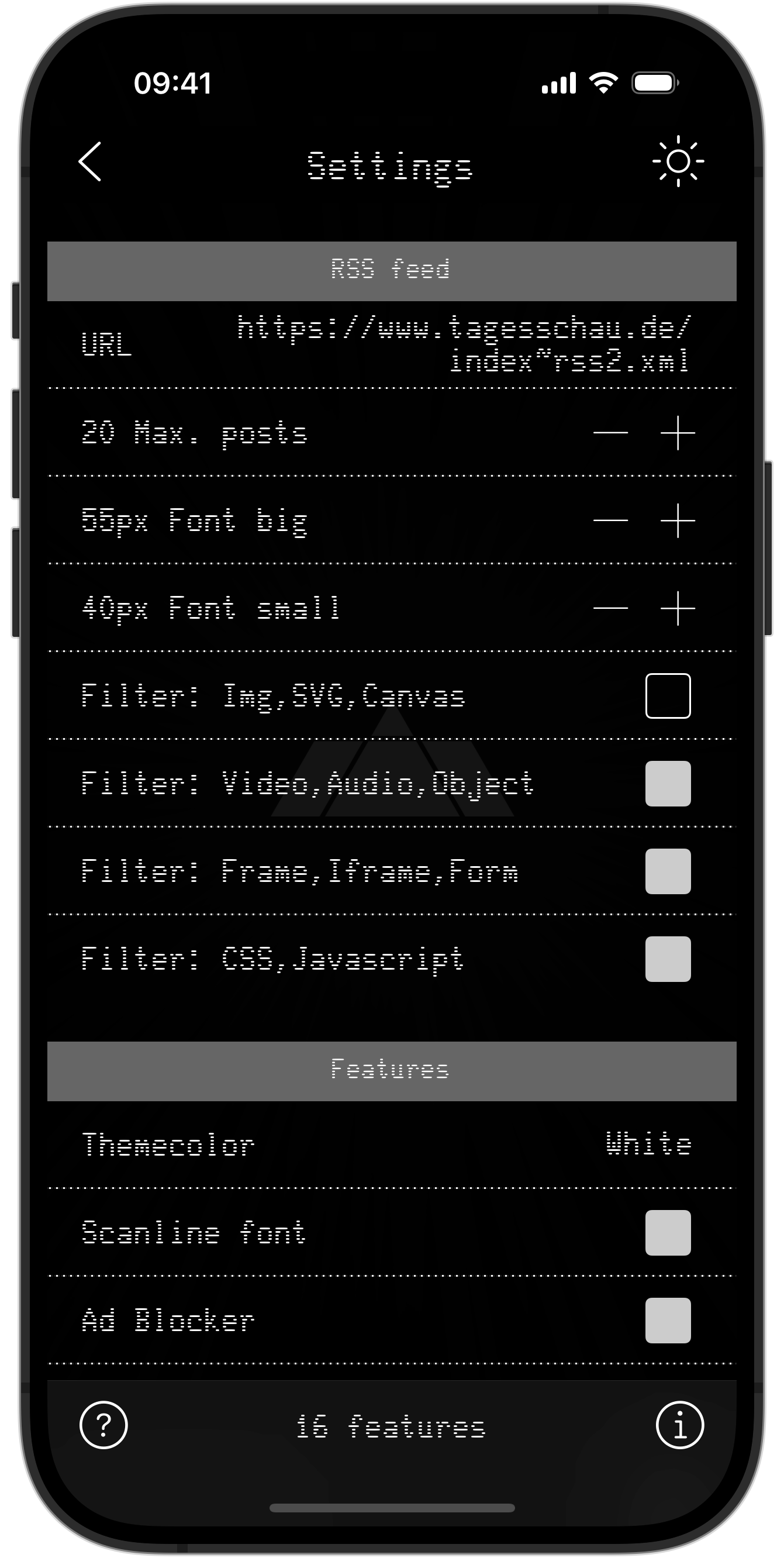The height and width of the screenshot is (1558, 784).
Task: Increase Font small size
Action: click(678, 608)
